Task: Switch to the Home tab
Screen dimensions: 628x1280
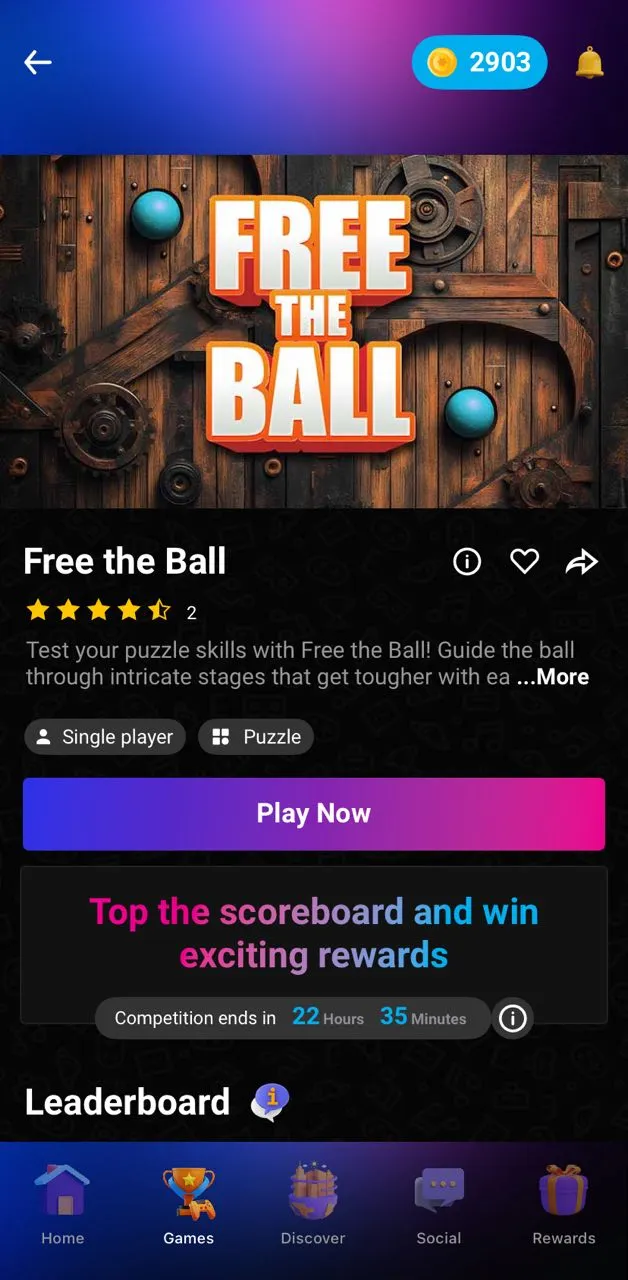Action: (x=62, y=1205)
